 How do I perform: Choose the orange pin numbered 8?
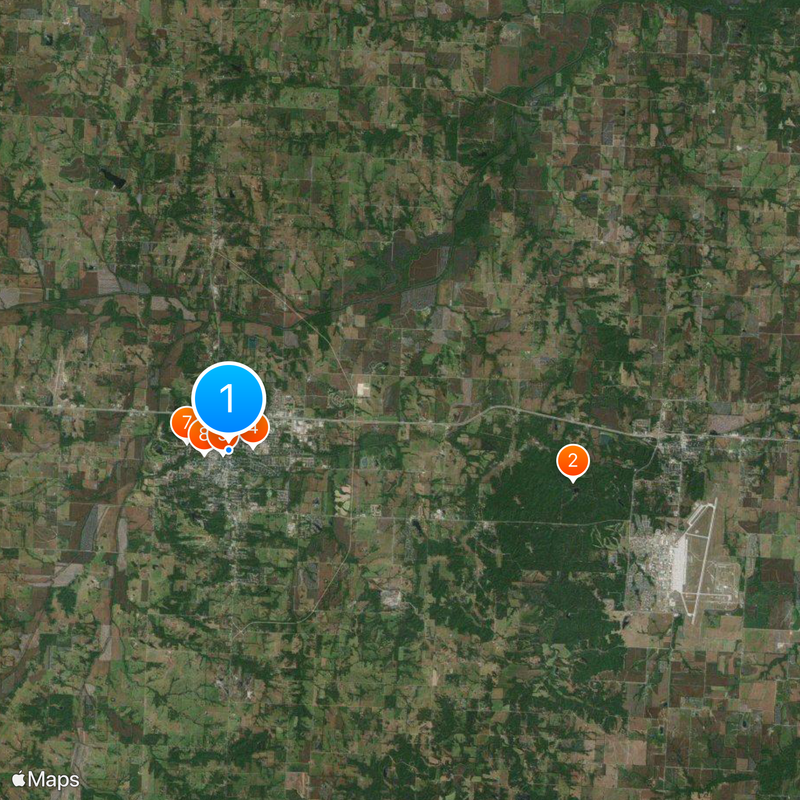(200, 436)
